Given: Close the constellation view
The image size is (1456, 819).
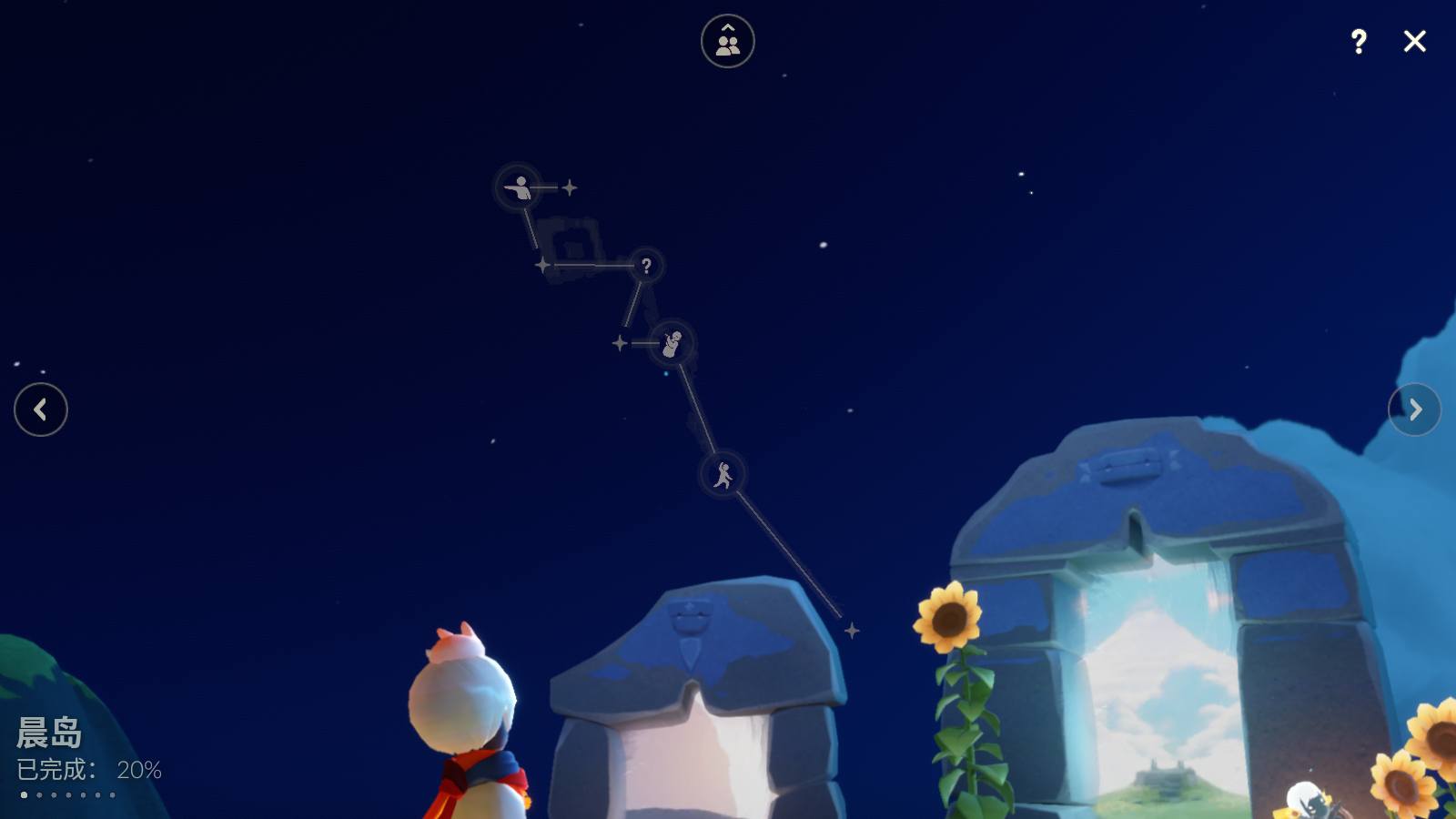Looking at the screenshot, I should (1414, 41).
